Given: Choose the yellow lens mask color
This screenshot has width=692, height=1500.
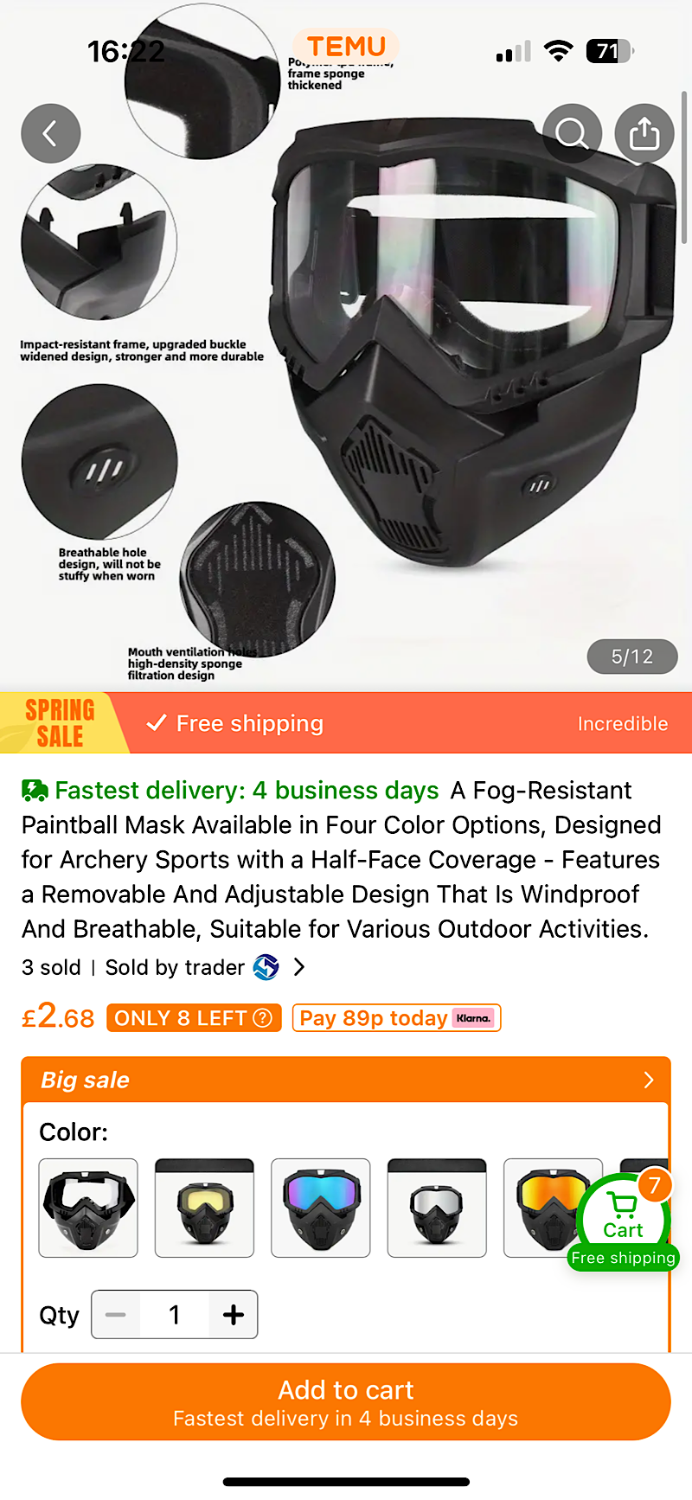Looking at the screenshot, I should tap(204, 1207).
